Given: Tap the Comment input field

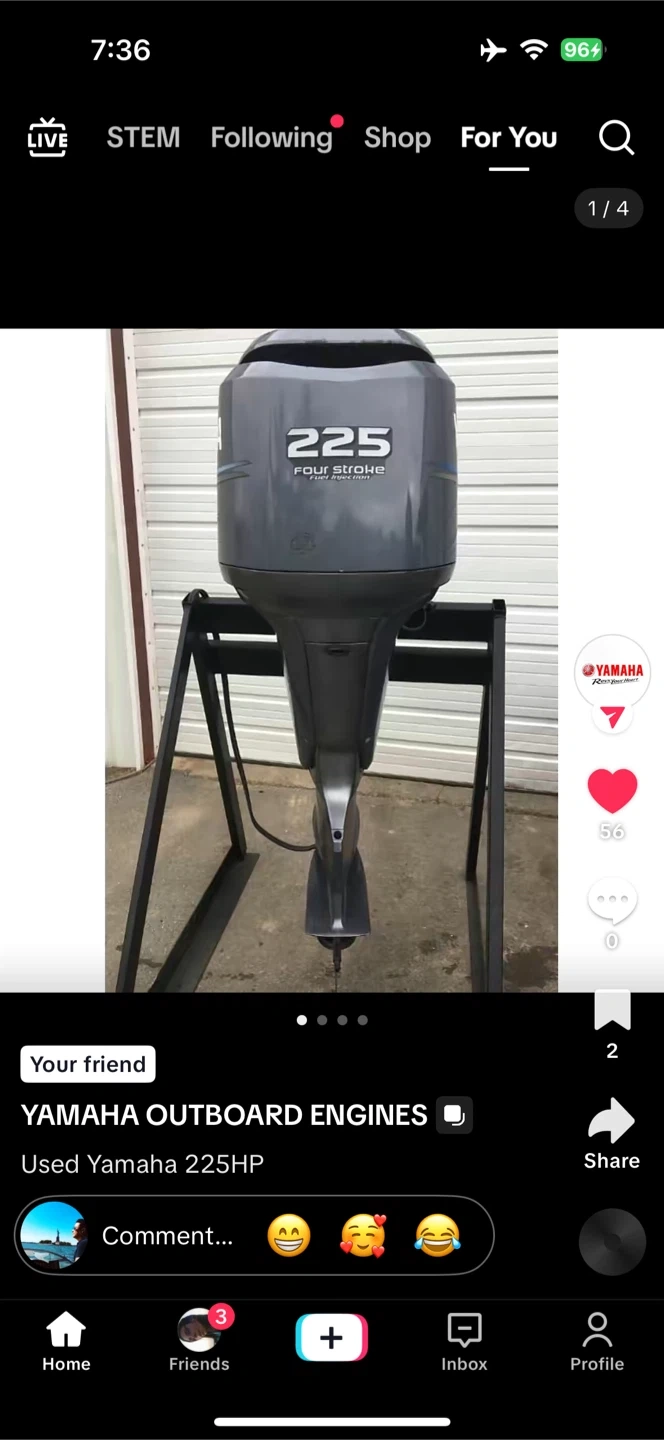Looking at the screenshot, I should [168, 1236].
